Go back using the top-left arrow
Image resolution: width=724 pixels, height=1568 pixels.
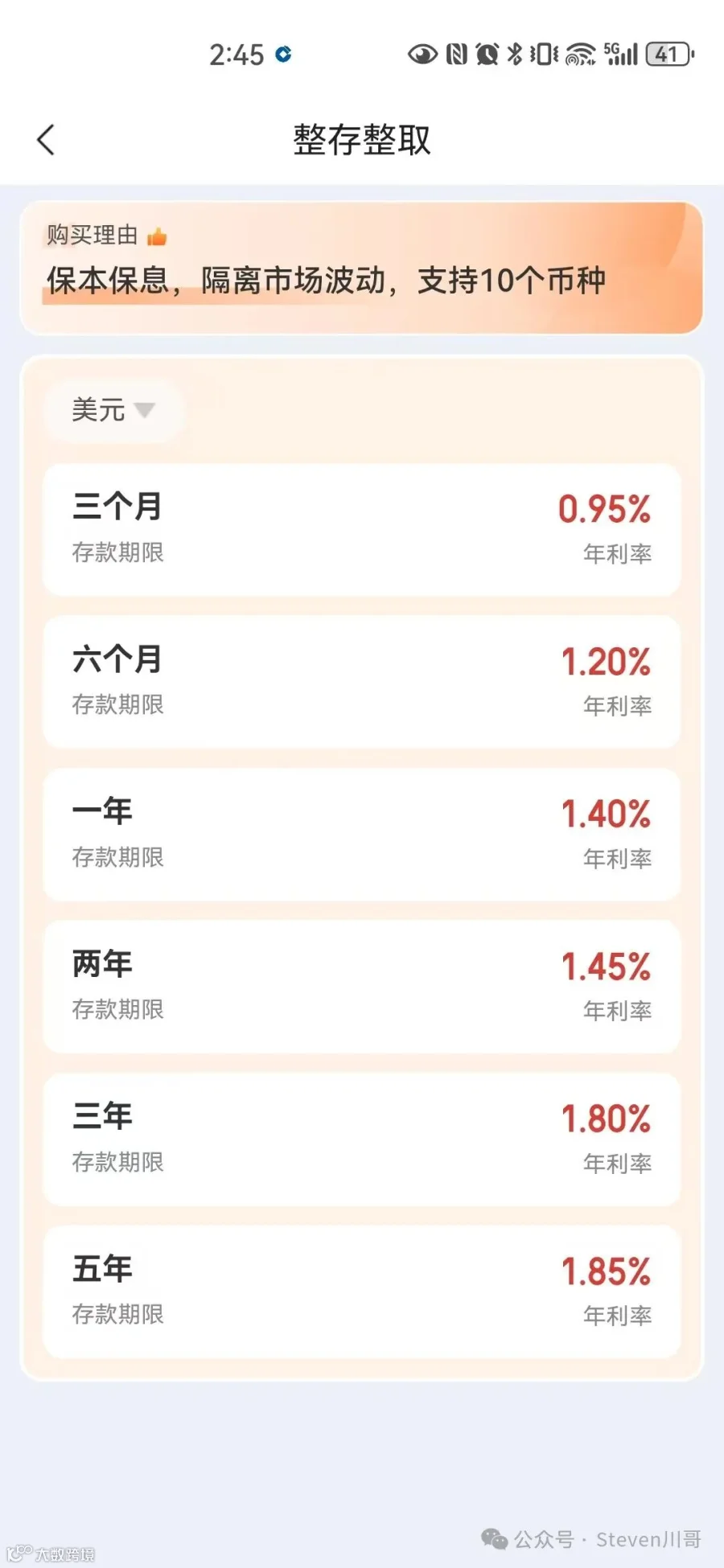(46, 140)
